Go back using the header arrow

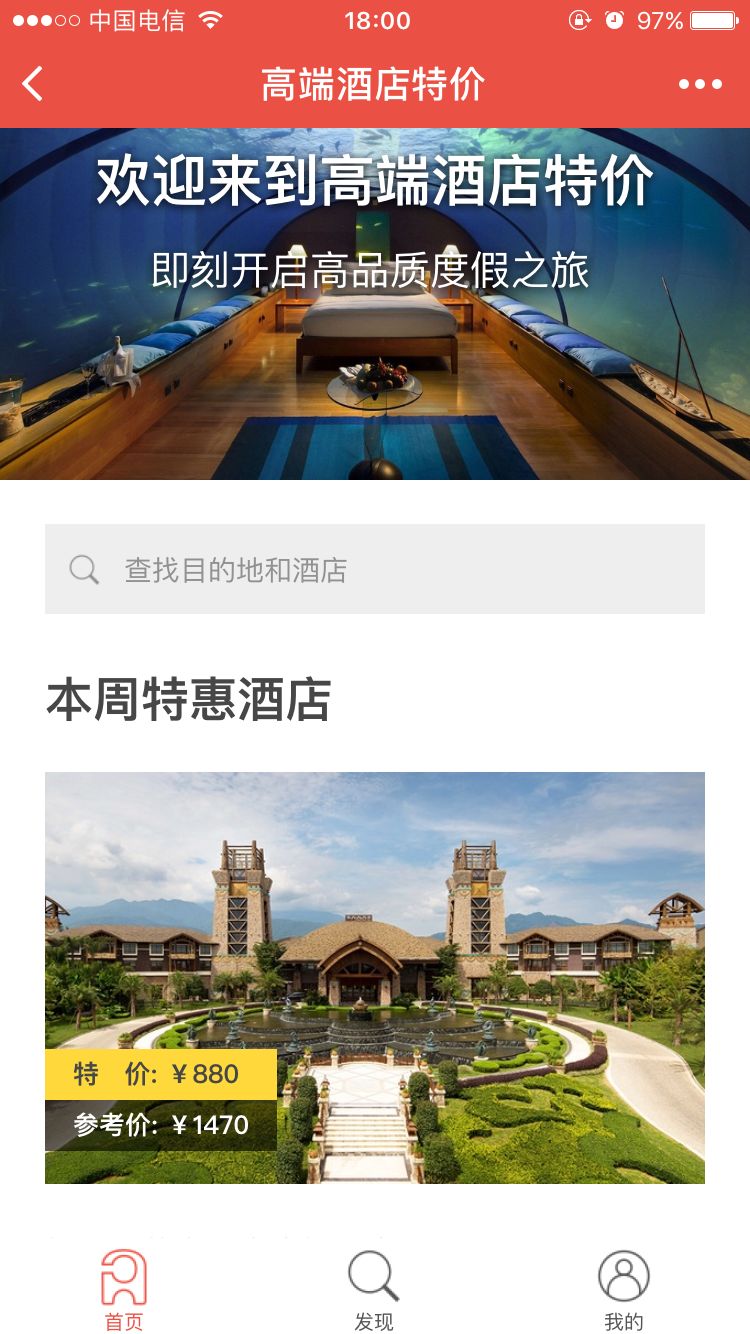click(33, 84)
